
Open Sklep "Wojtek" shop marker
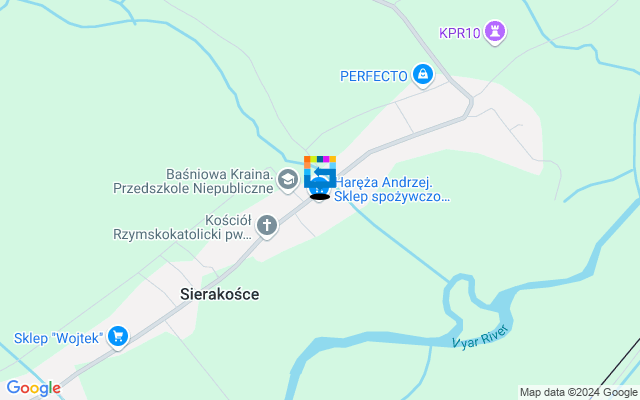(x=118, y=337)
